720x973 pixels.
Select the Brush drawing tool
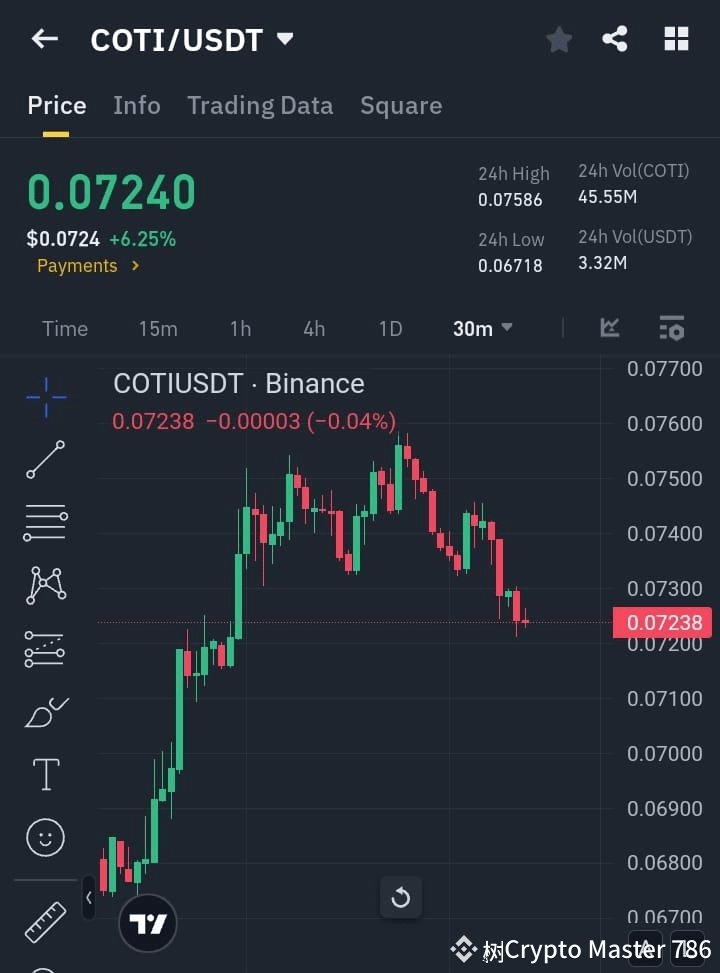(x=45, y=711)
